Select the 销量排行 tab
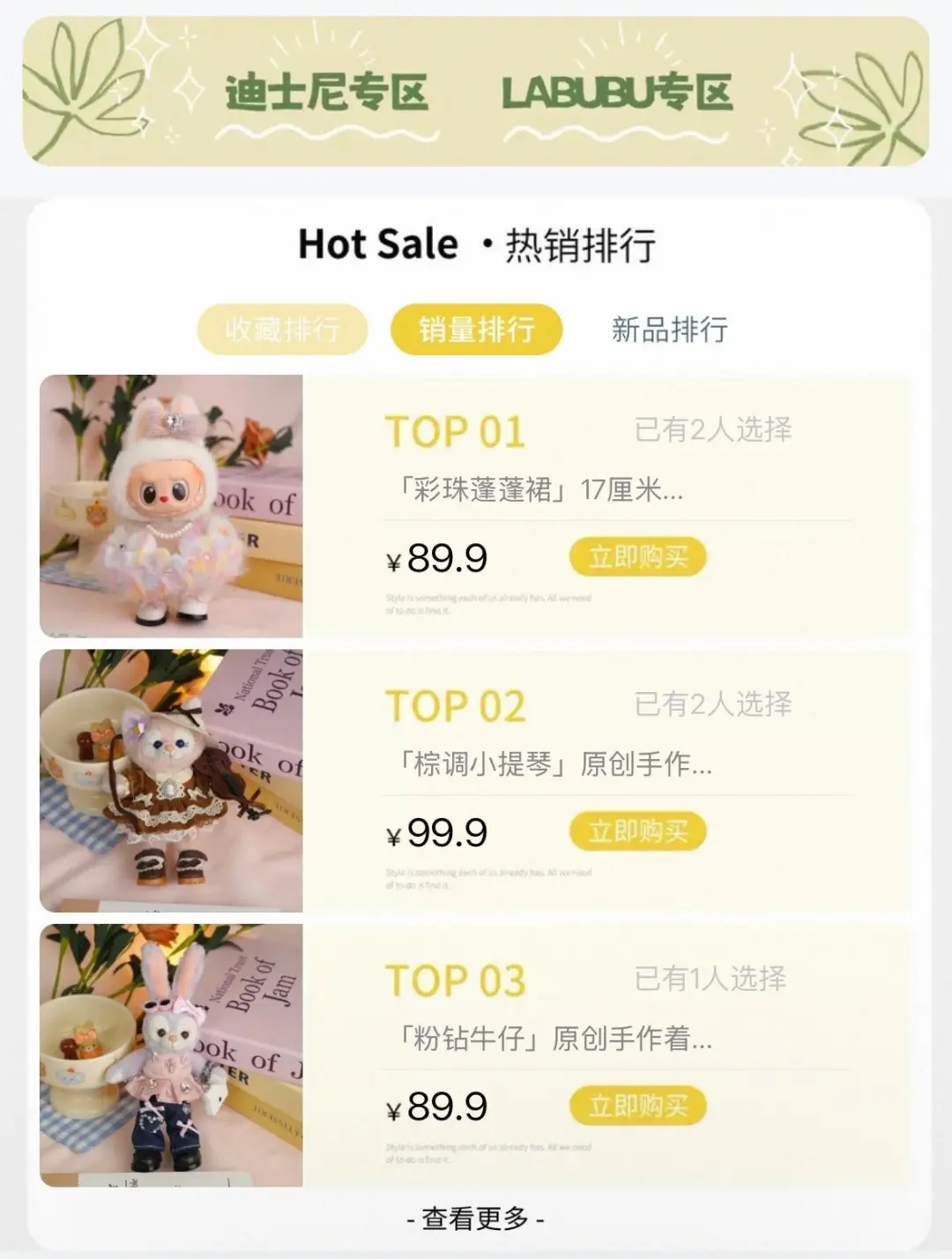This screenshot has height=1259, width=952. click(476, 330)
